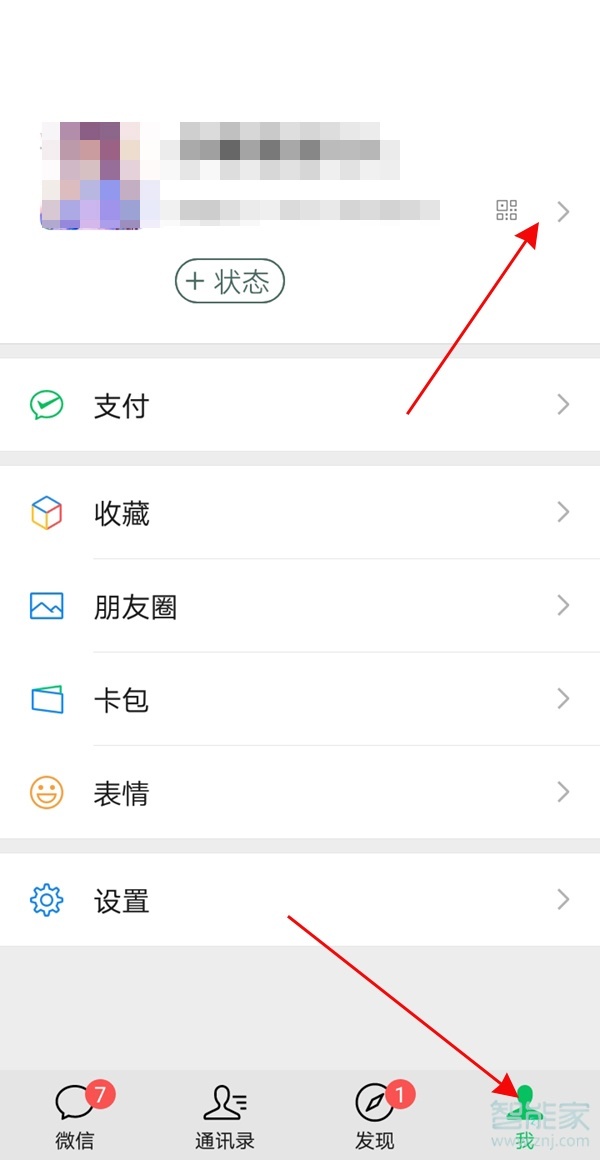Viewport: 600px width, 1160px height.
Task: Open 设置 settings
Action: pyautogui.click(x=300, y=900)
